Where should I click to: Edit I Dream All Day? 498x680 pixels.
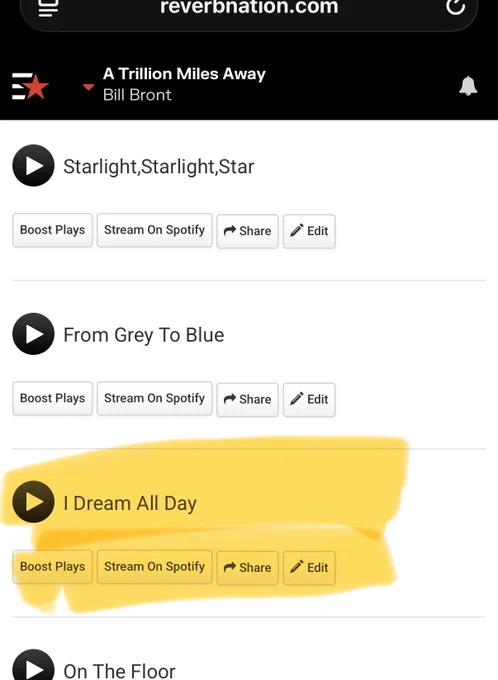coord(309,568)
